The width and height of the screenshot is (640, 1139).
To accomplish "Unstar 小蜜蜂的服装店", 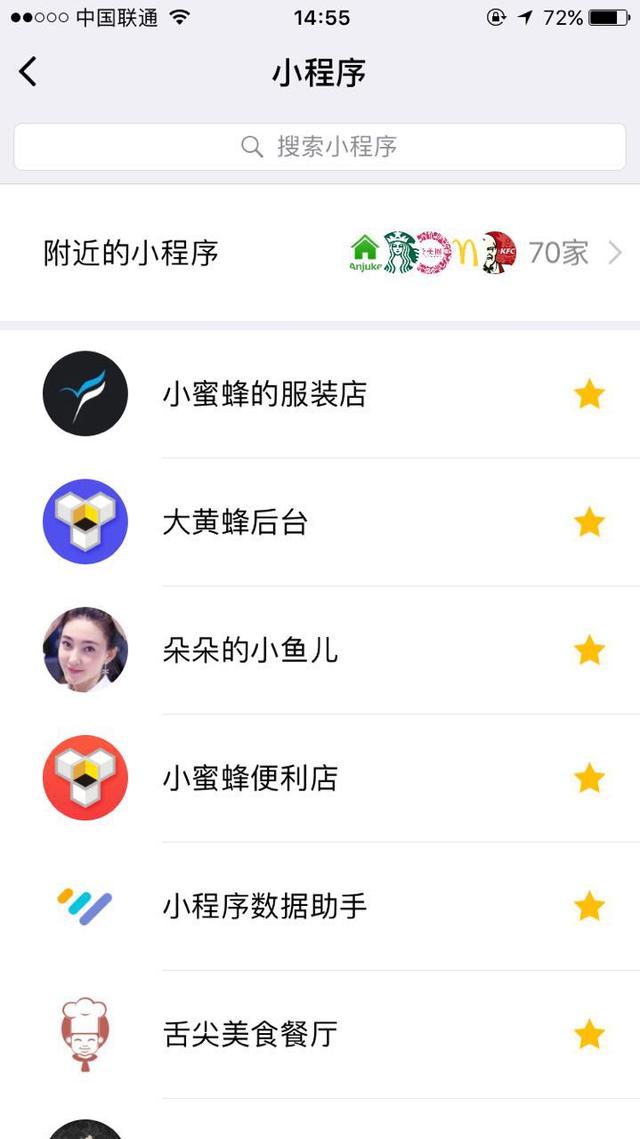I will pyautogui.click(x=590, y=395).
